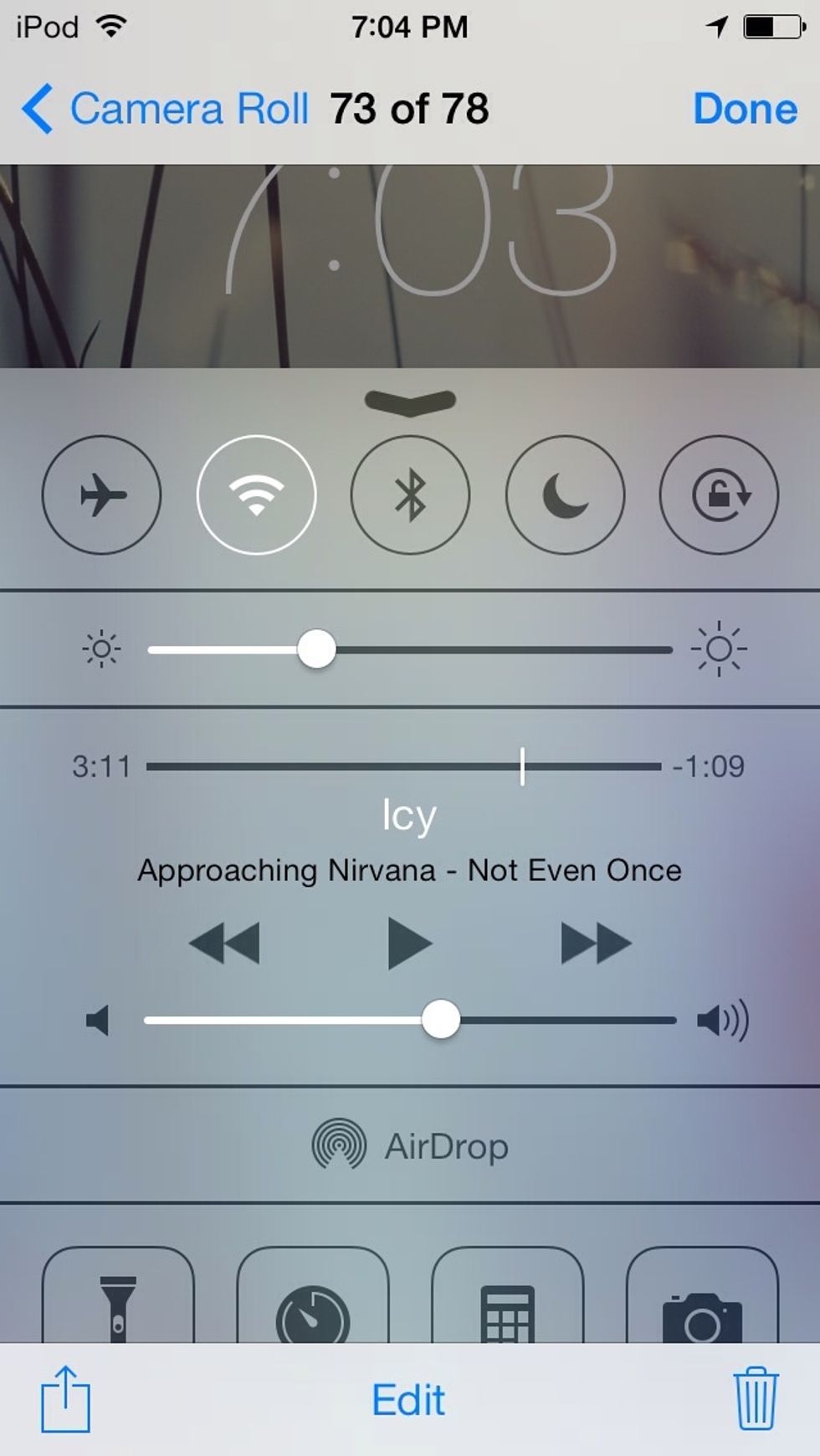Delete this photo with the trash icon
820x1456 pixels.
[756, 1398]
